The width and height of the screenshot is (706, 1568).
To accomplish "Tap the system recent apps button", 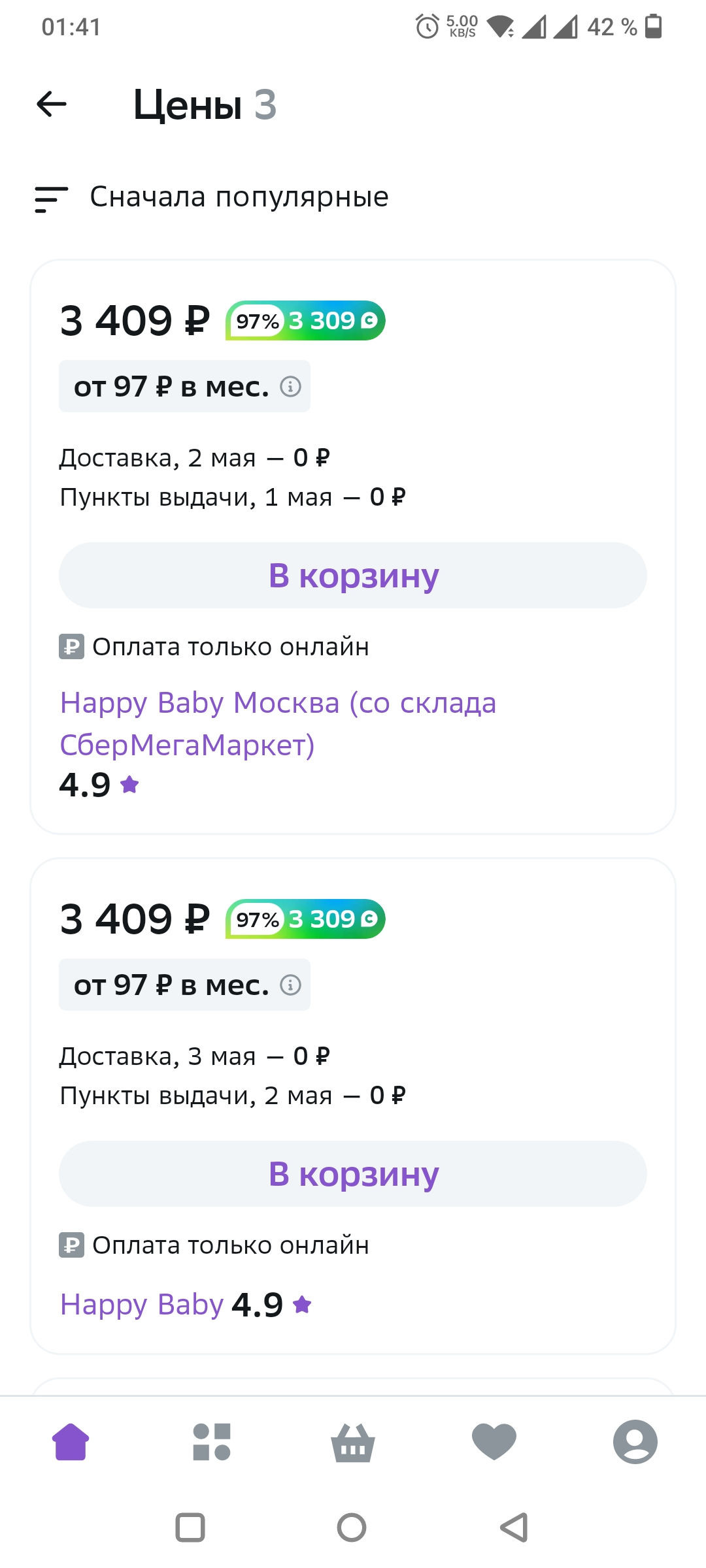I will click(x=190, y=1527).
